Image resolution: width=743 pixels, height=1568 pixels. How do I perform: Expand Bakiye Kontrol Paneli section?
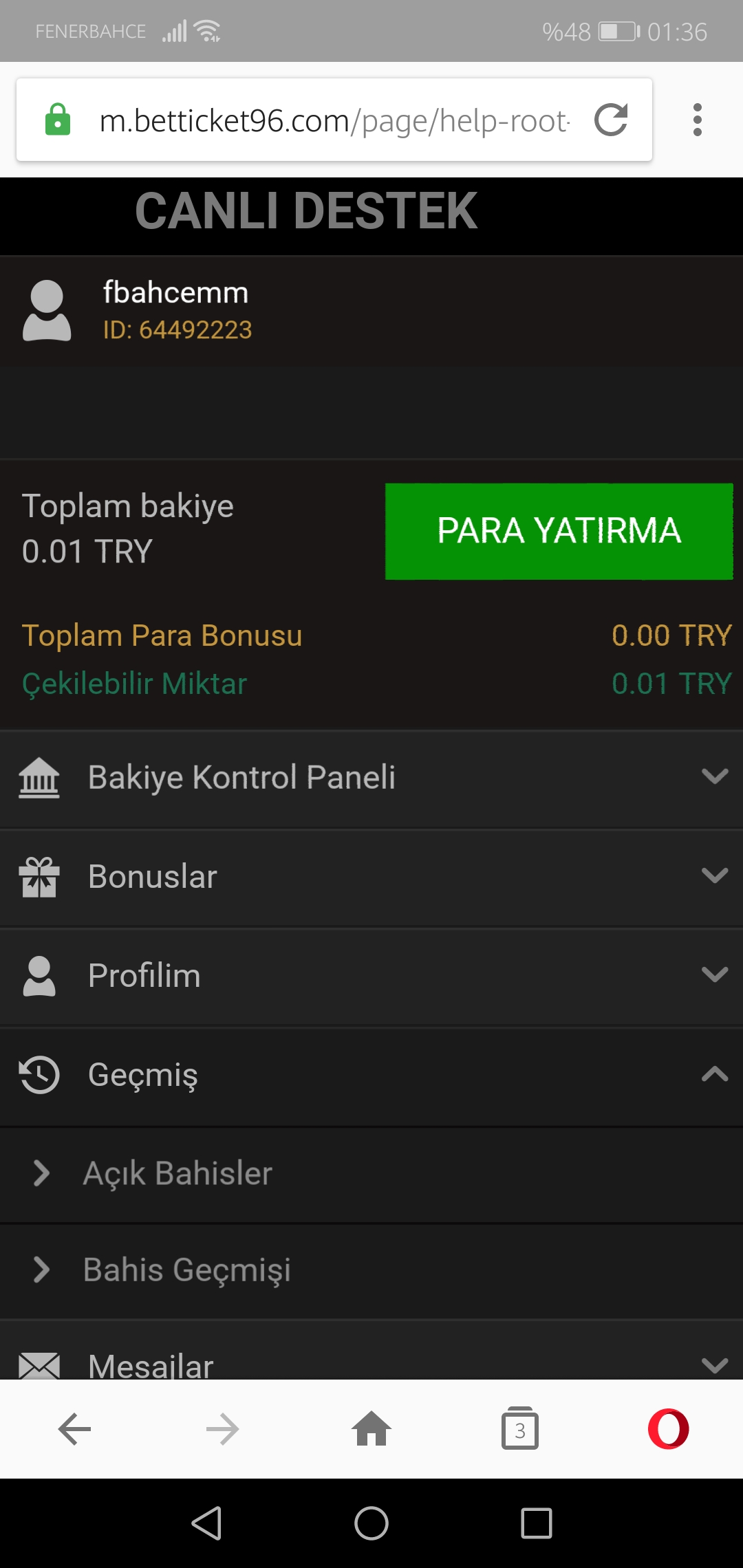[371, 778]
